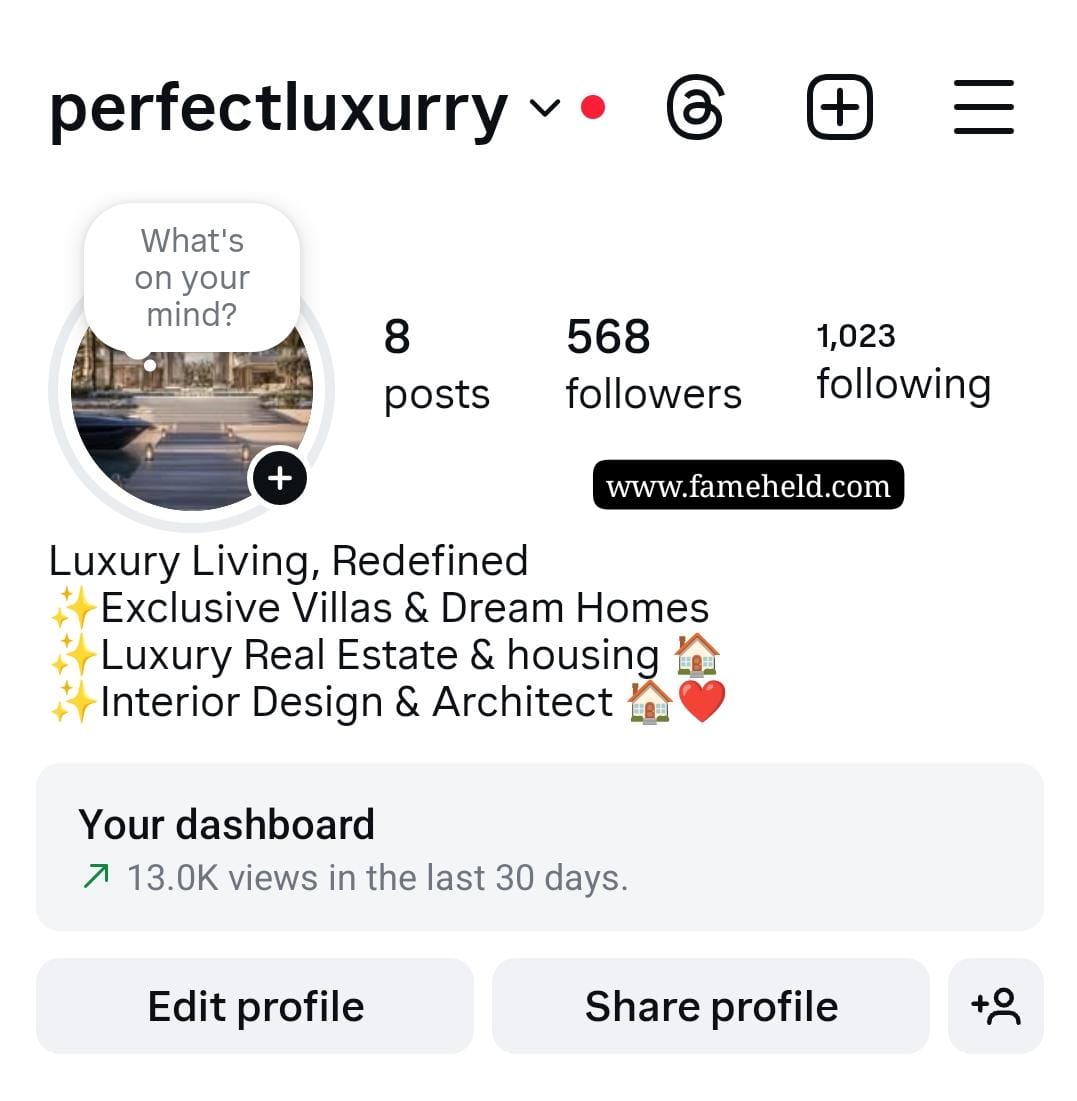Add a story with the profile photo plus badge
Image resolution: width=1077 pixels, height=1101 pixels.
tap(280, 478)
